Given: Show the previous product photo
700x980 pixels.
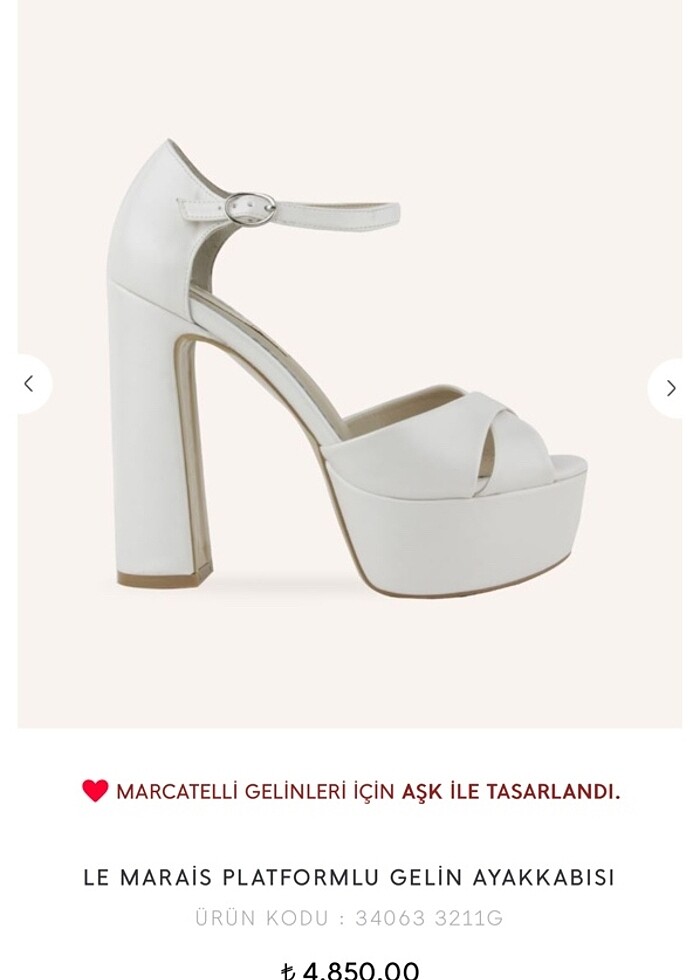Looking at the screenshot, I should pos(29,384).
